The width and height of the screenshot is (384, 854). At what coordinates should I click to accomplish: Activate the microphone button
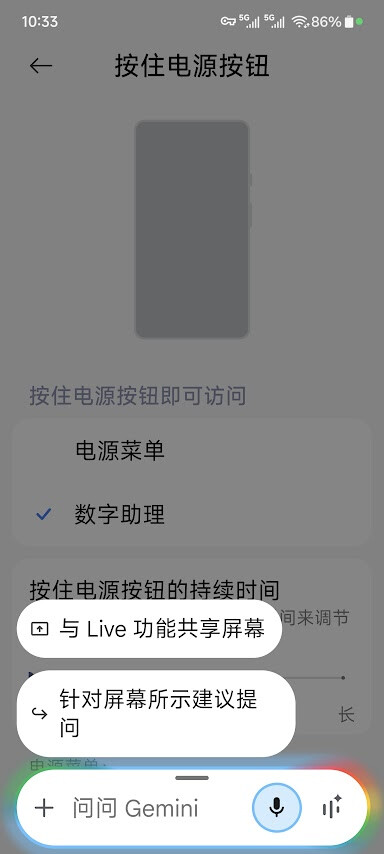coord(277,807)
